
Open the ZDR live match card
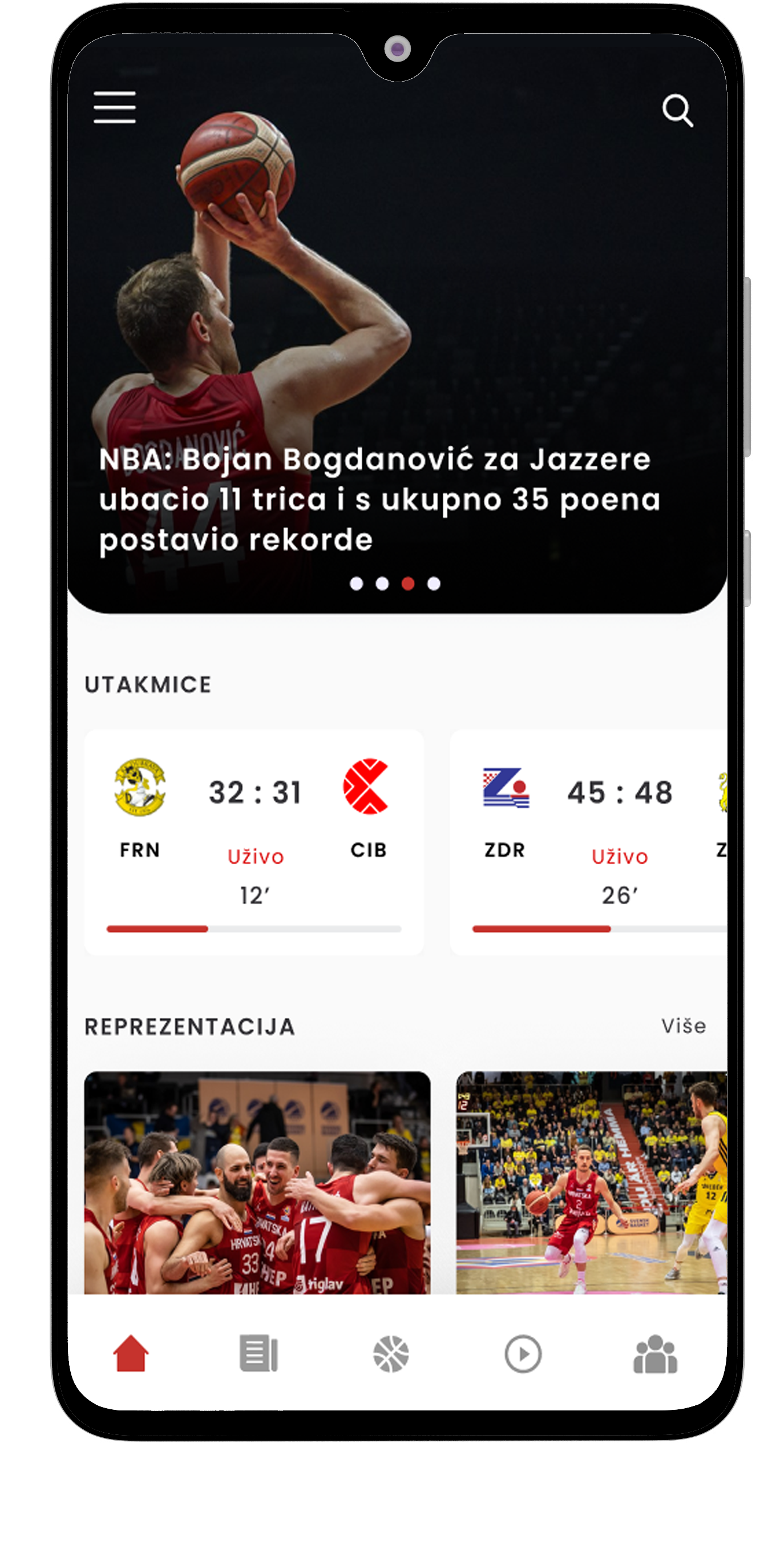[589, 841]
